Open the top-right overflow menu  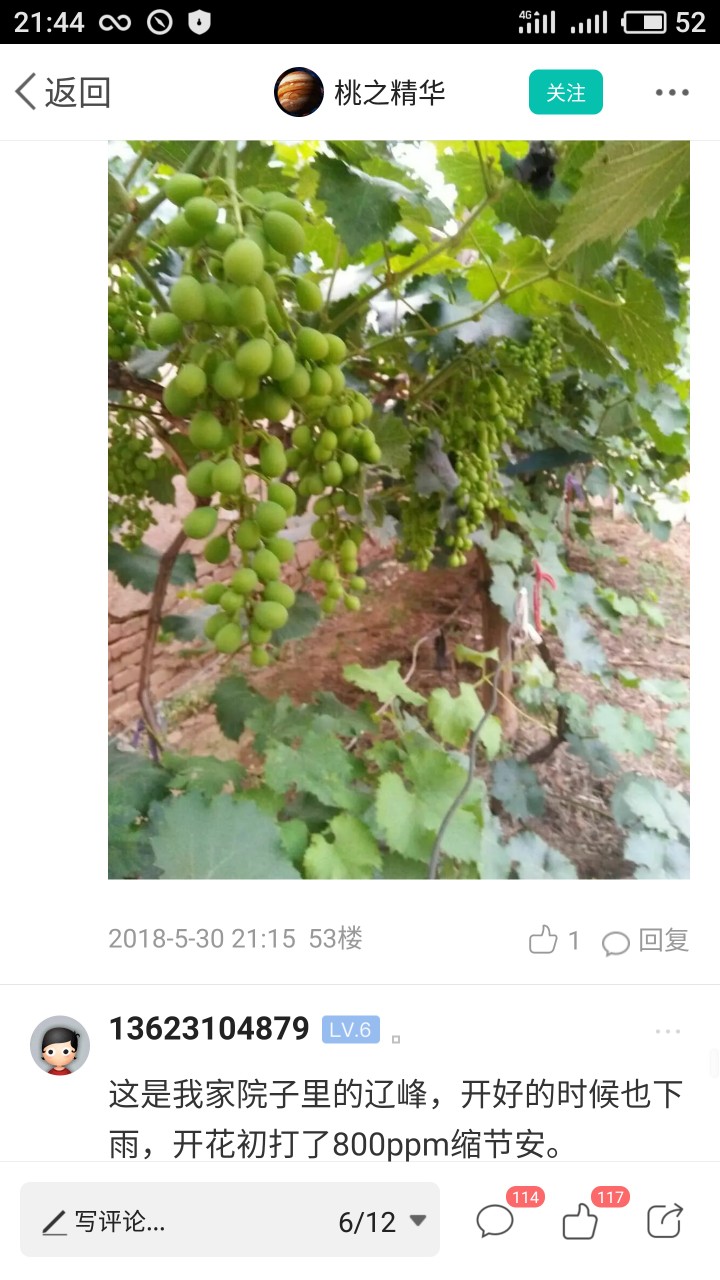672,93
